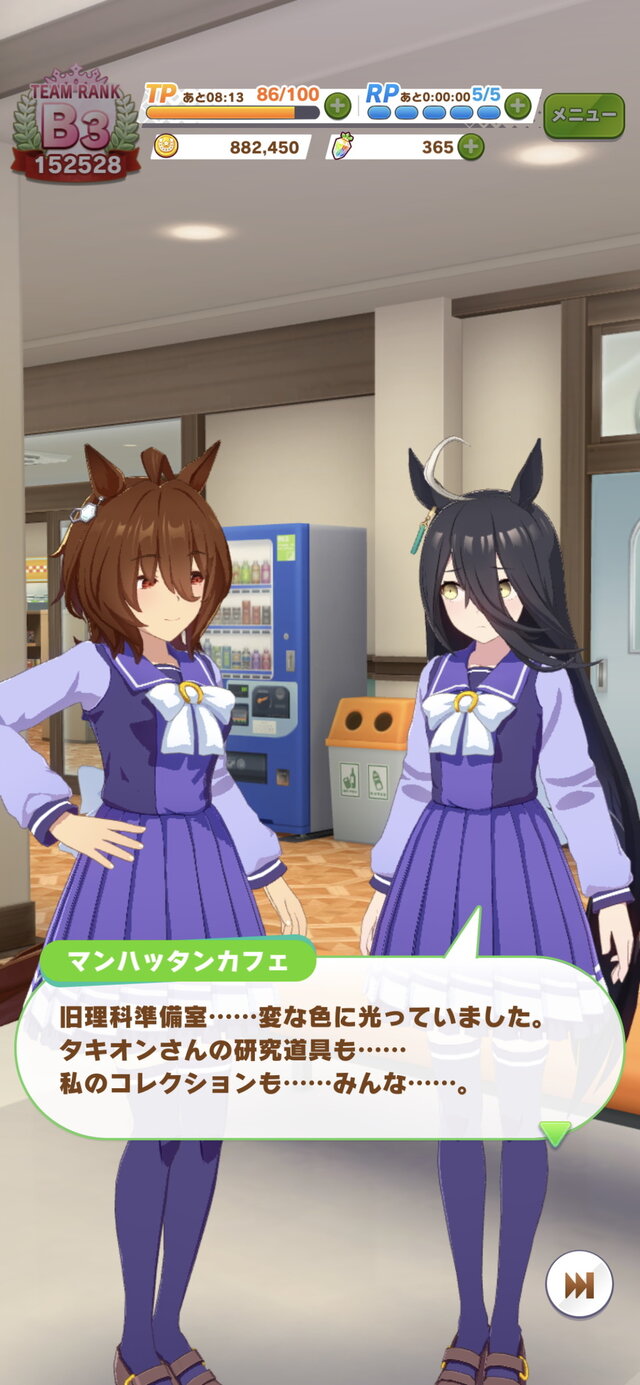Tap the plus button to buy more carrot jewels
This screenshot has width=640, height=1385.
[470, 147]
